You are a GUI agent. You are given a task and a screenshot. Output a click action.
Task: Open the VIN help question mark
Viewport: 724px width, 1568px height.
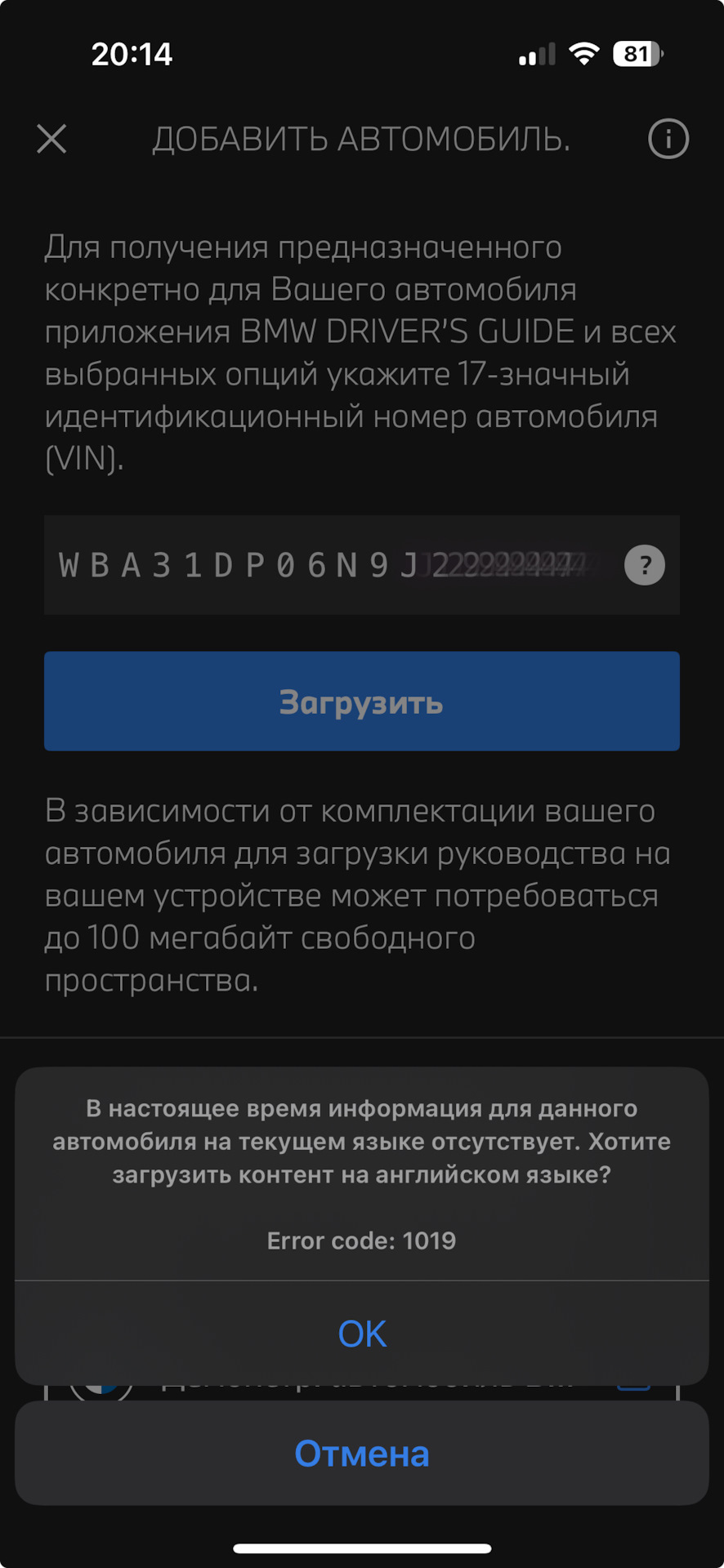(x=644, y=565)
